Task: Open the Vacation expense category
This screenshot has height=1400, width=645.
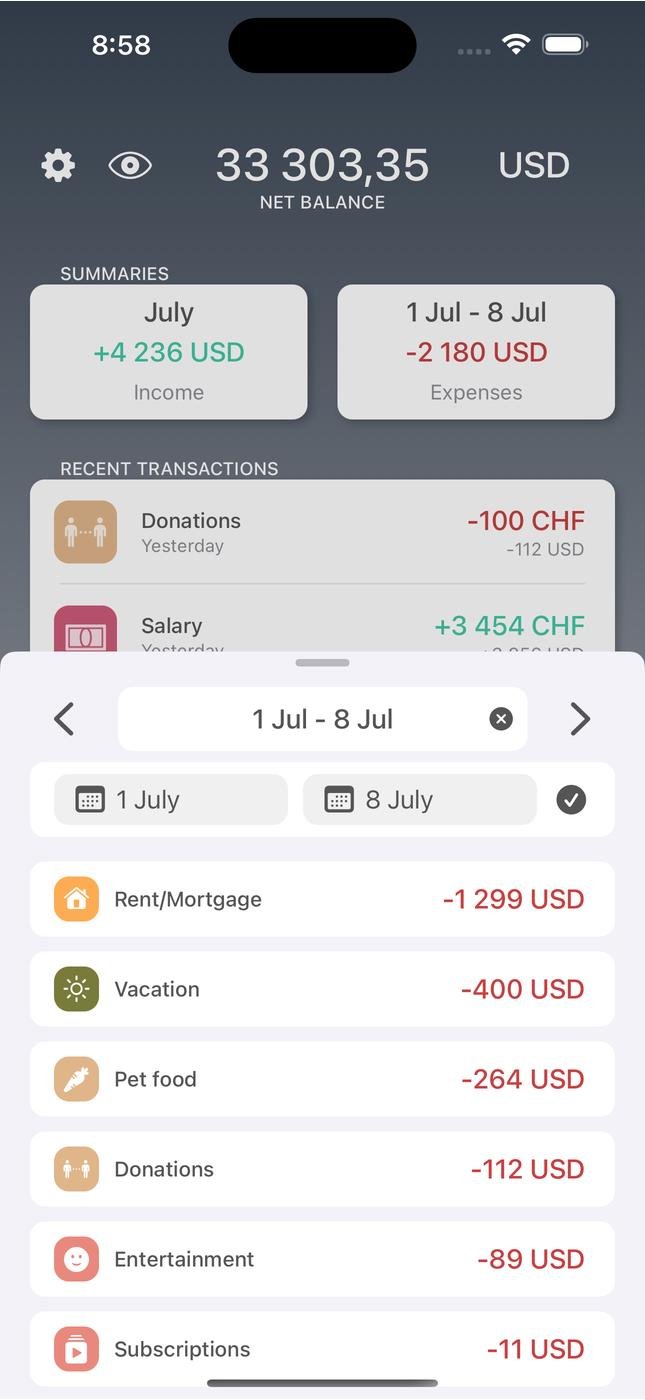Action: [322, 989]
